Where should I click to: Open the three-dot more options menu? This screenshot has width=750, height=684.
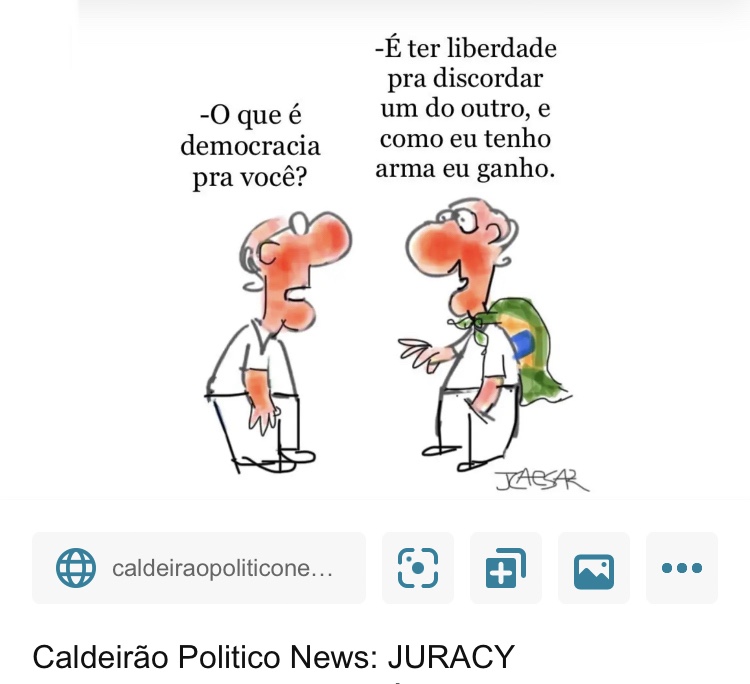point(682,568)
